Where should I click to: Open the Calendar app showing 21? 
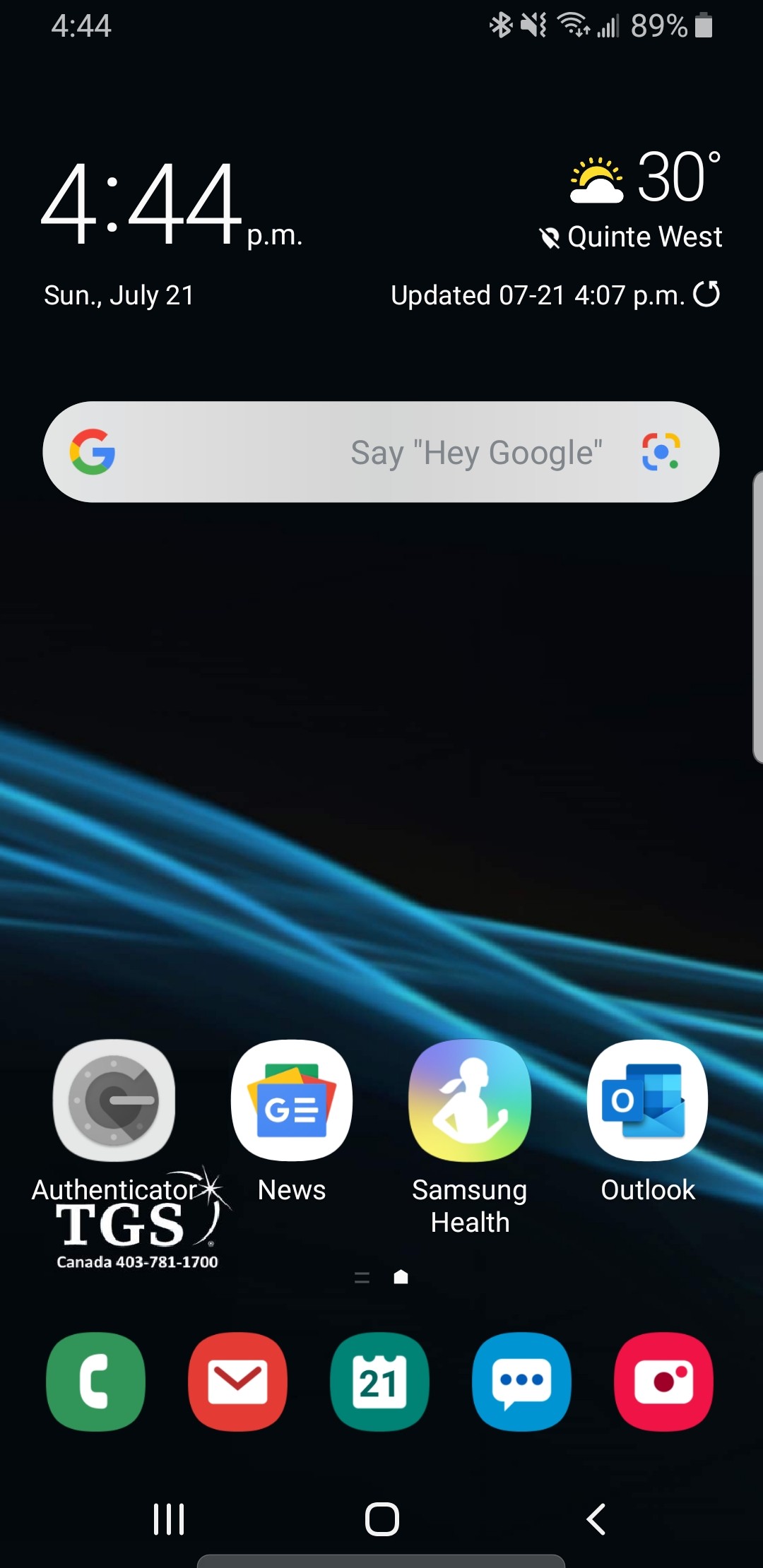(379, 1382)
